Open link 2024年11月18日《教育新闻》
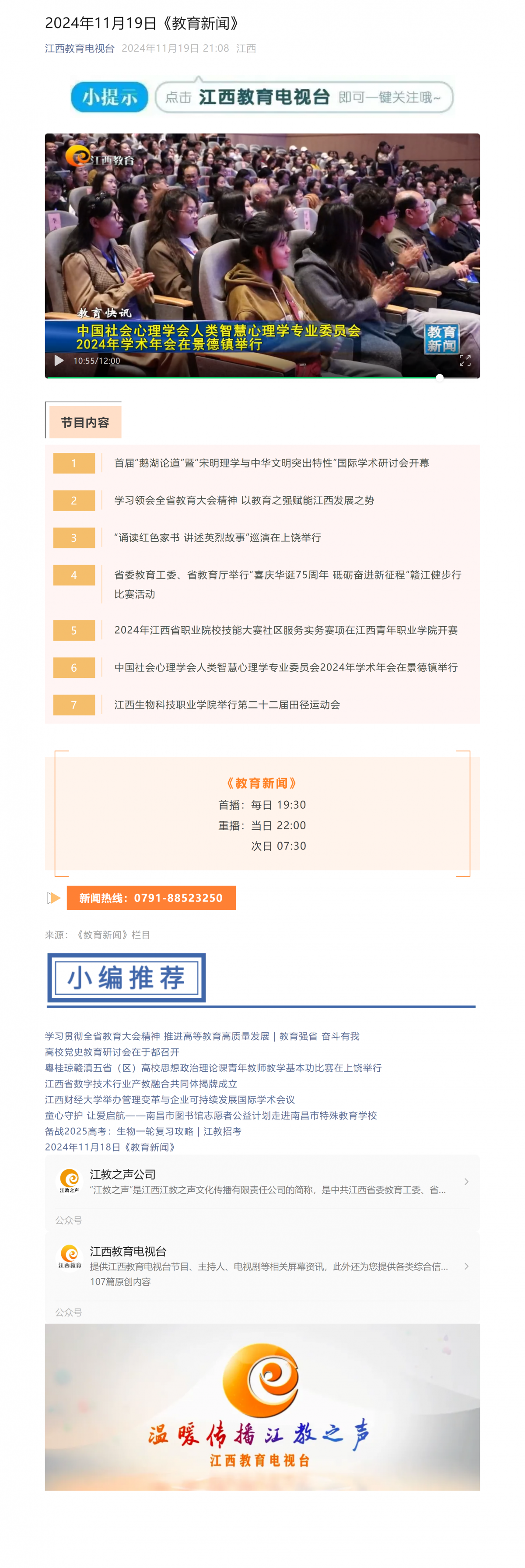The width and height of the screenshot is (525, 1568). click(111, 1147)
